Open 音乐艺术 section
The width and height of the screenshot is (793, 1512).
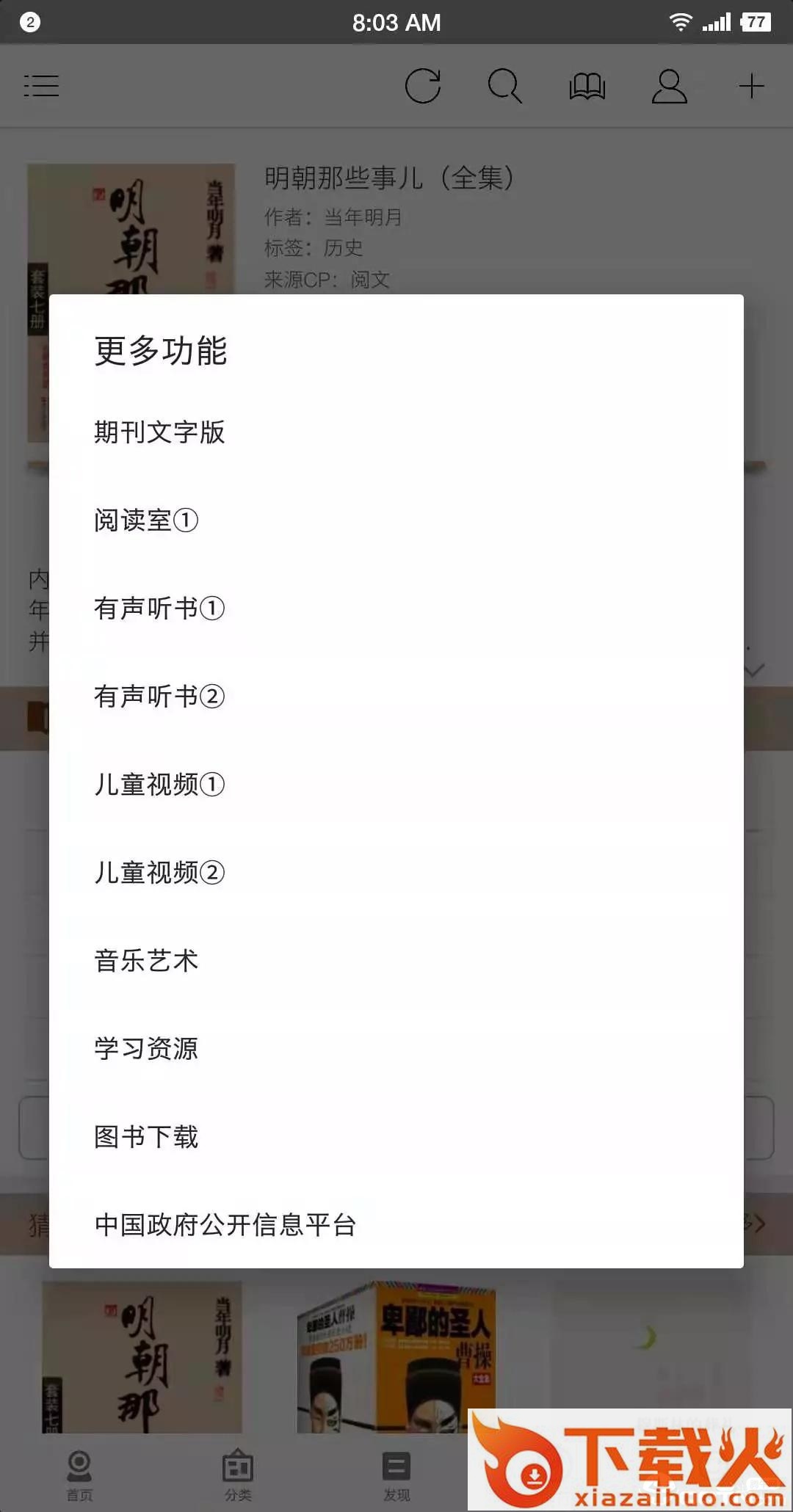coord(146,961)
